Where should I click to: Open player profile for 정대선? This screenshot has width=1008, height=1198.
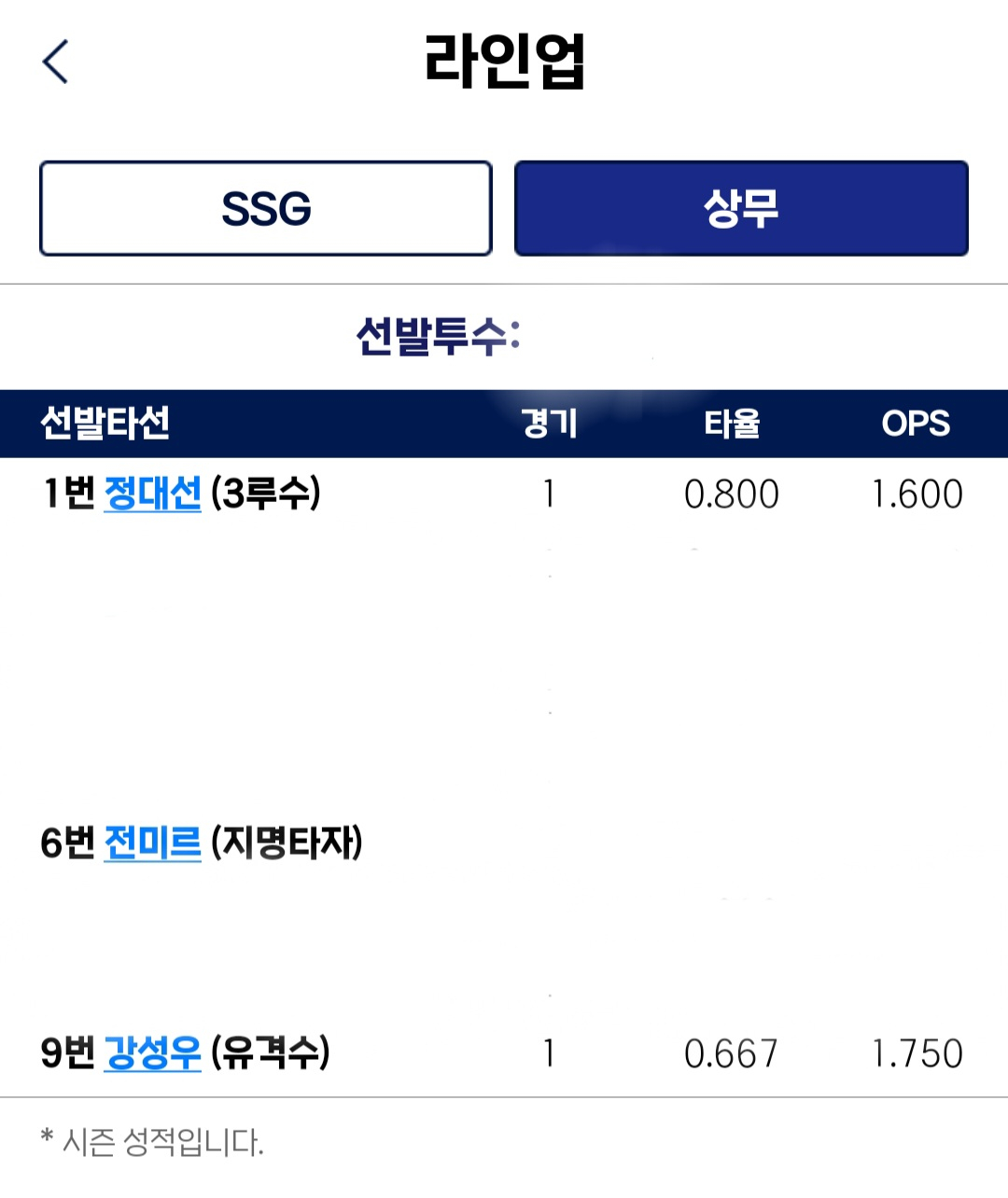point(152,493)
